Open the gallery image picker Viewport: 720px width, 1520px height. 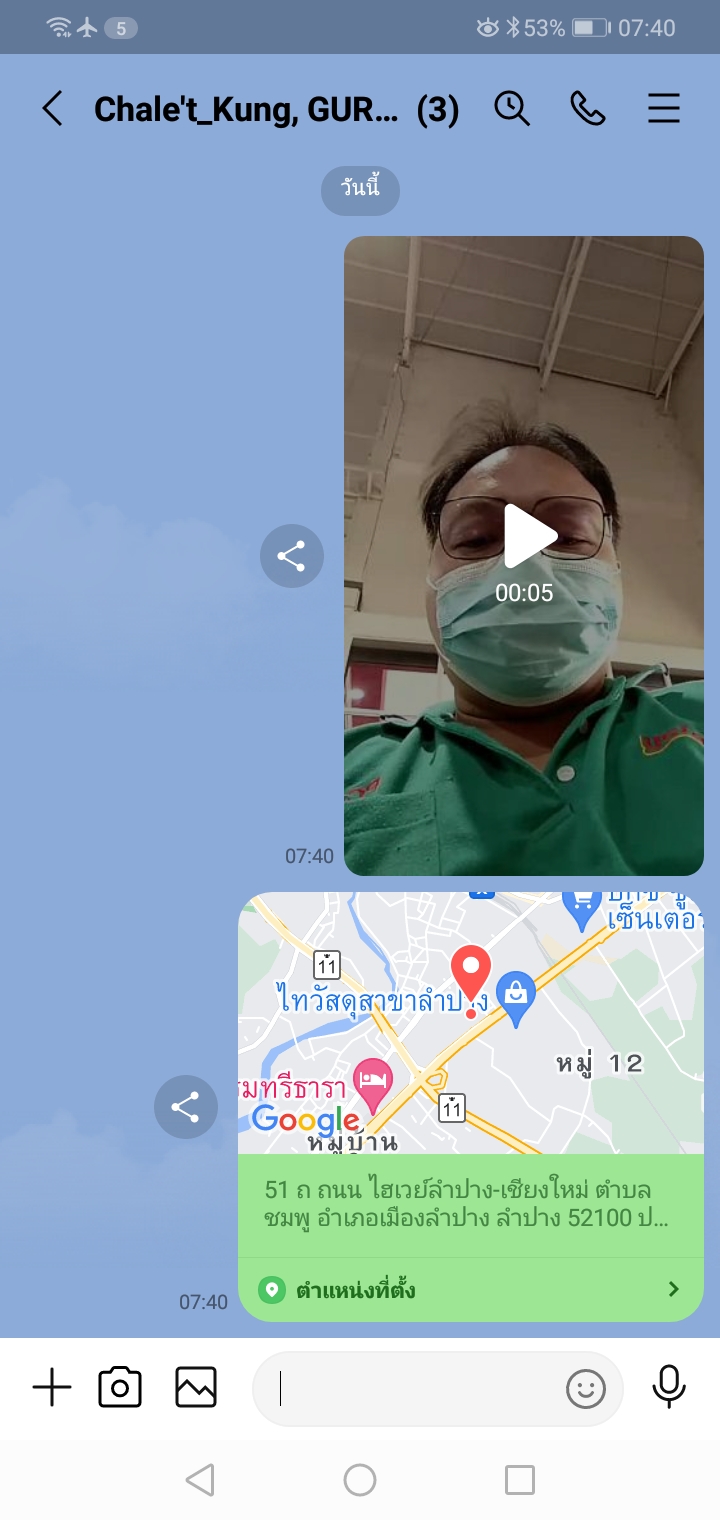(x=196, y=1388)
